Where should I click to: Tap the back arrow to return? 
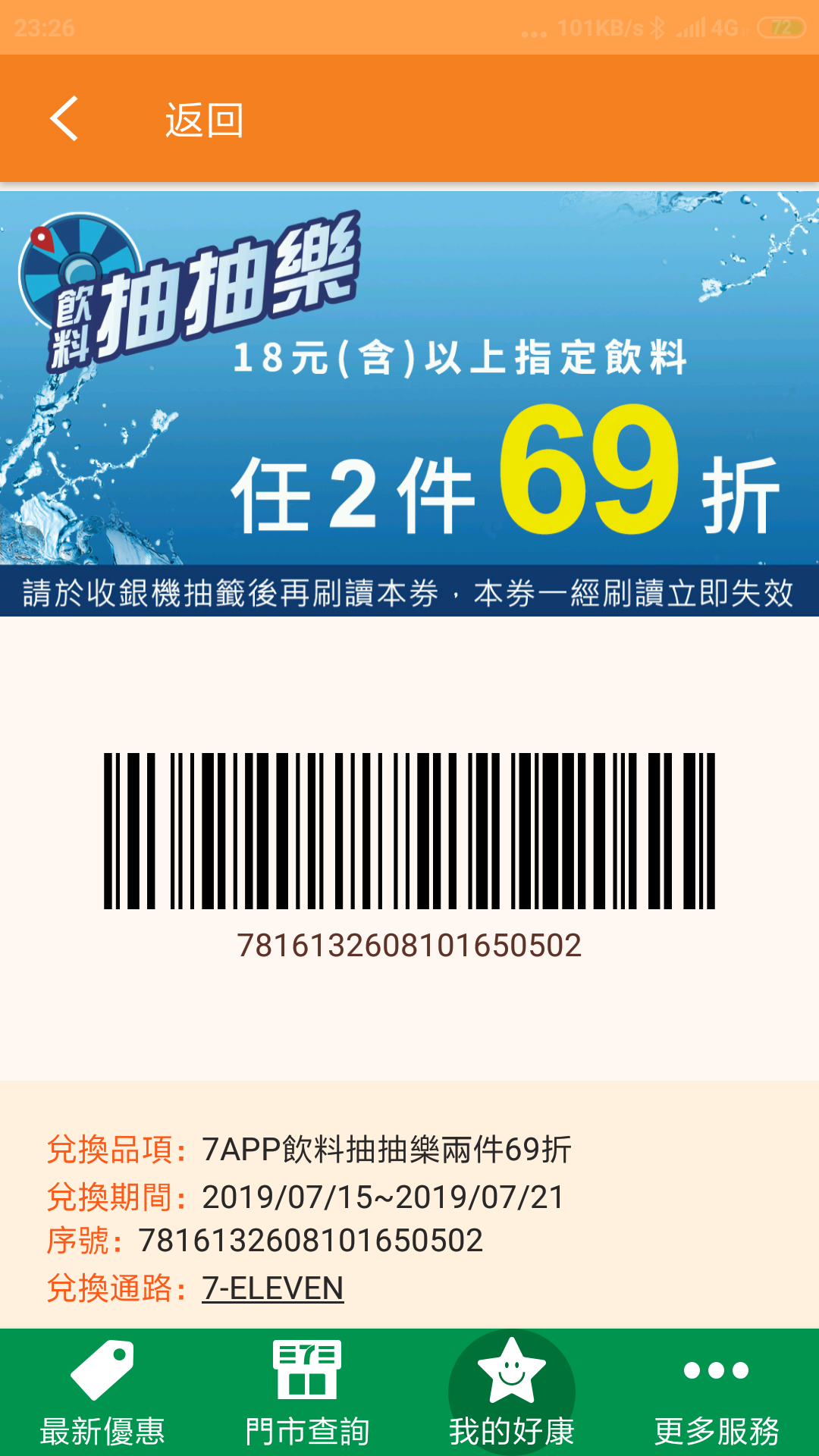pyautogui.click(x=64, y=118)
